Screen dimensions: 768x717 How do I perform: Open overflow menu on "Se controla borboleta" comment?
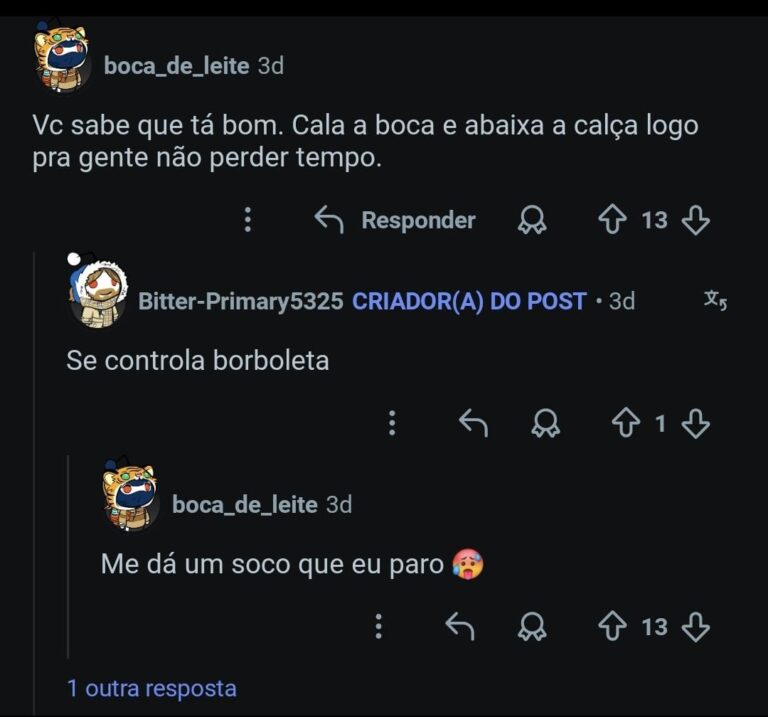392,424
